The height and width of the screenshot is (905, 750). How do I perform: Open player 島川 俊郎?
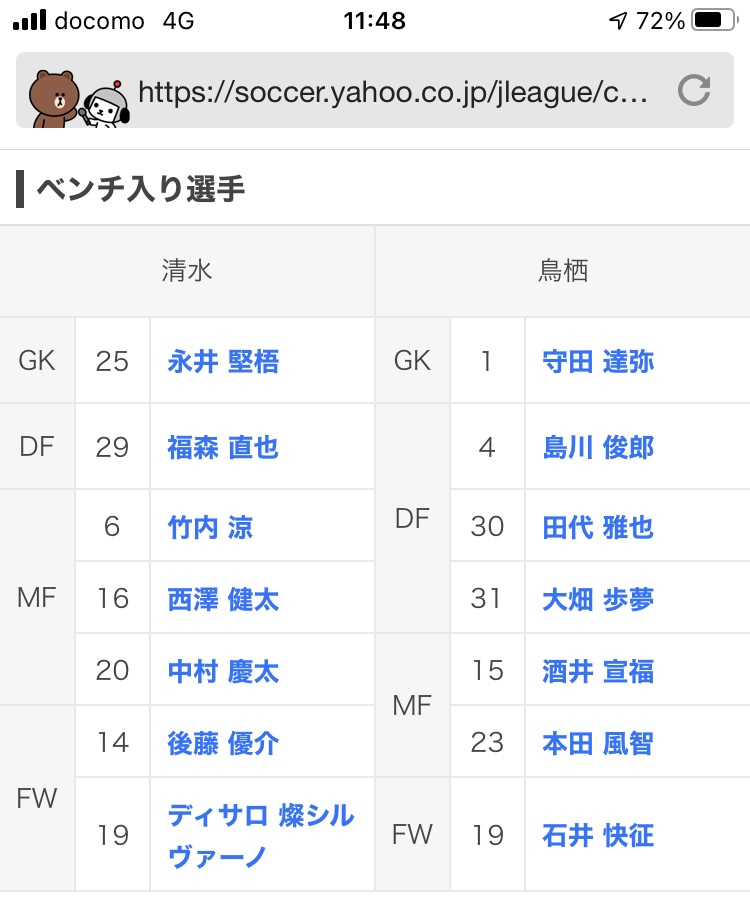(x=598, y=447)
